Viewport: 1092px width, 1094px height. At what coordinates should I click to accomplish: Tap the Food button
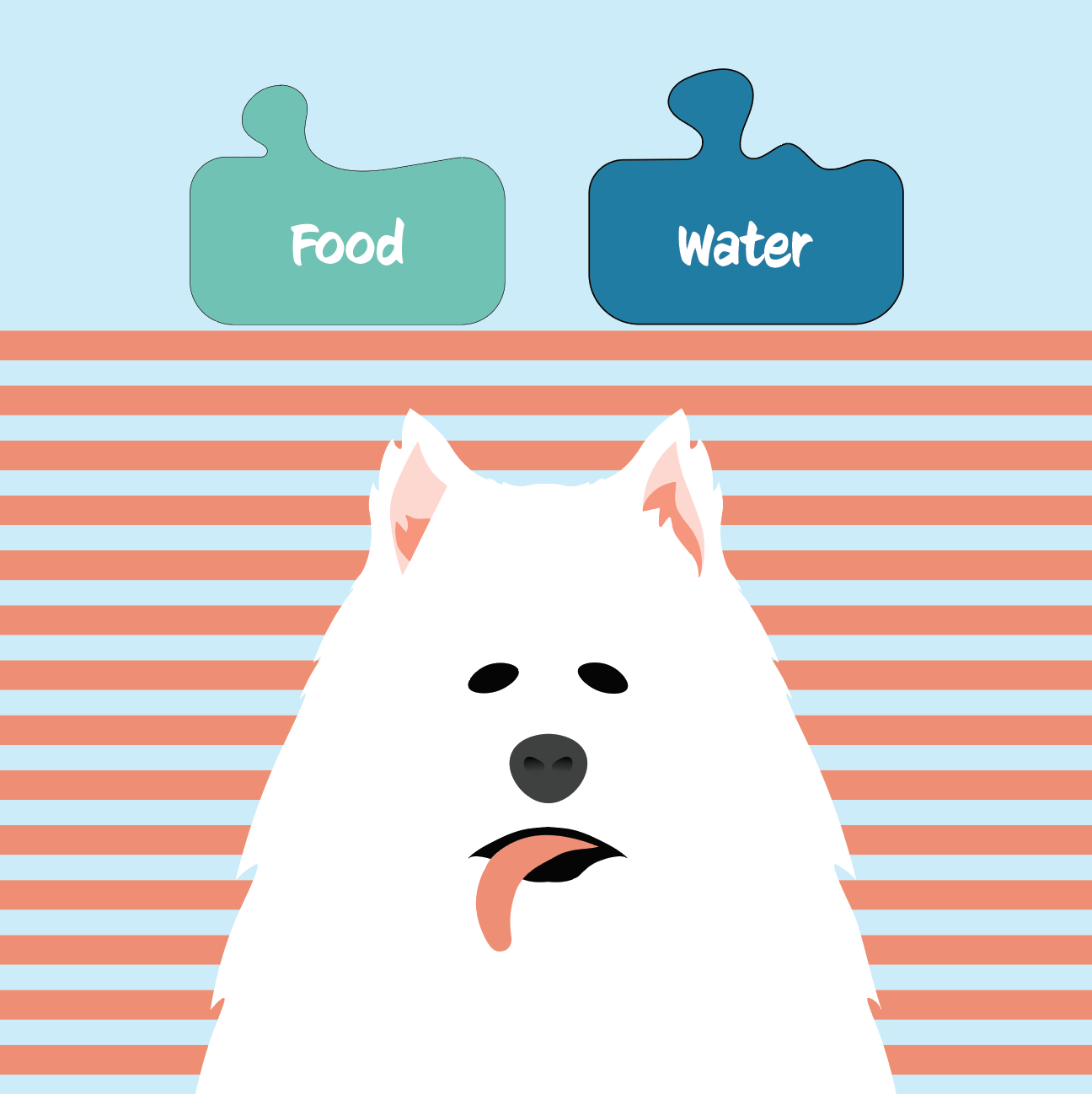347,243
